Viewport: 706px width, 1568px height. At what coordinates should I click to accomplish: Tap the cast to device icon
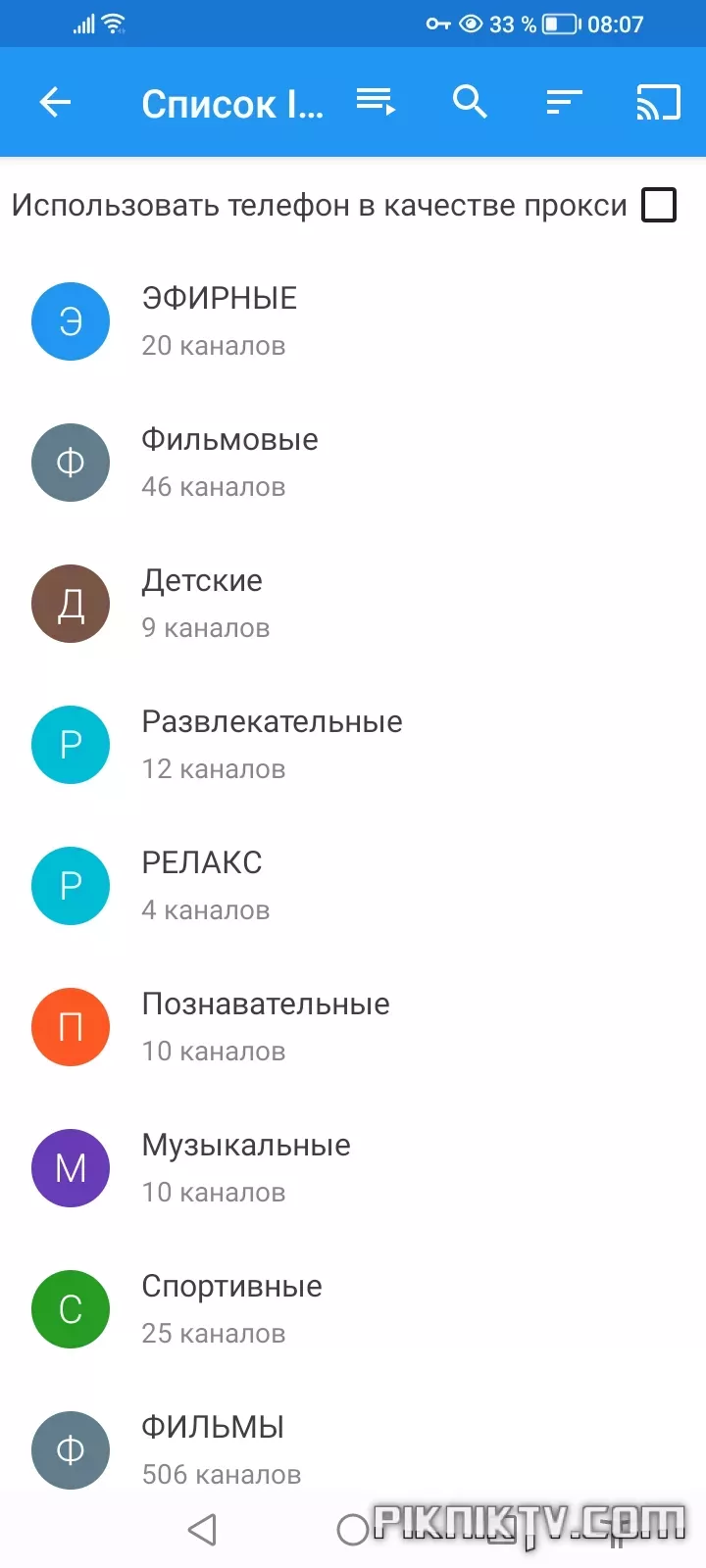click(658, 102)
